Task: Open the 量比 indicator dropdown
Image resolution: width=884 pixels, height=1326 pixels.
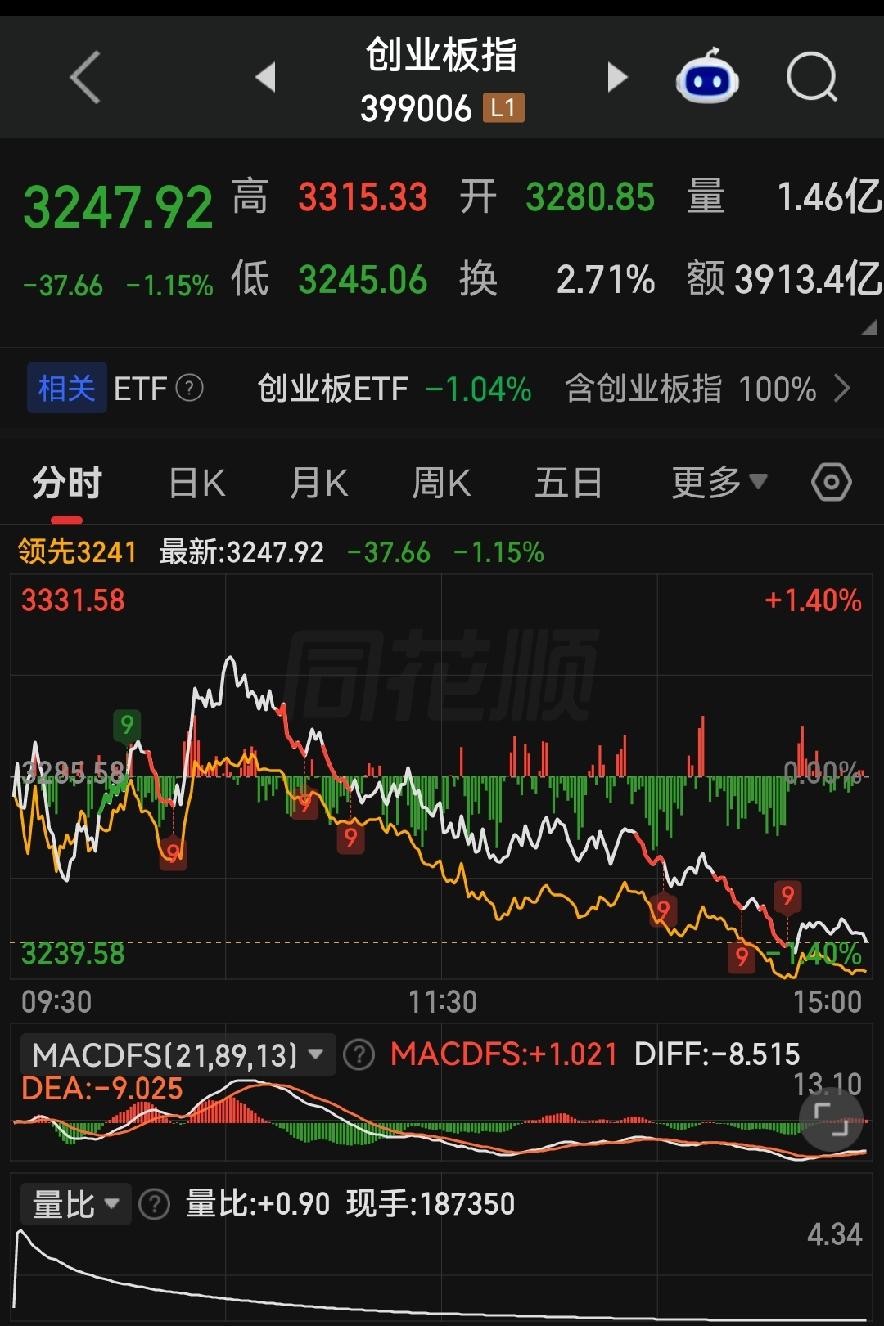Action: pyautogui.click(x=76, y=1204)
